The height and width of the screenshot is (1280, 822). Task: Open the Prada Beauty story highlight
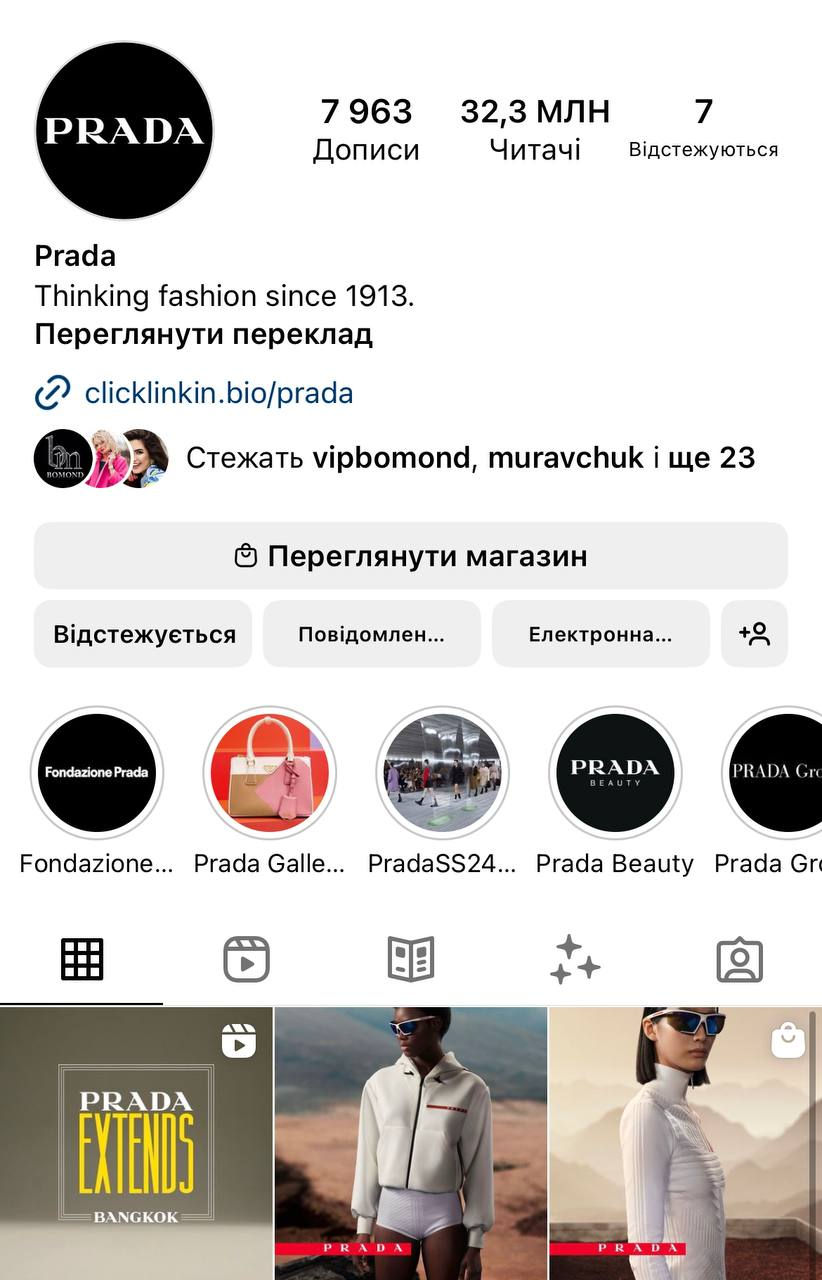(615, 773)
